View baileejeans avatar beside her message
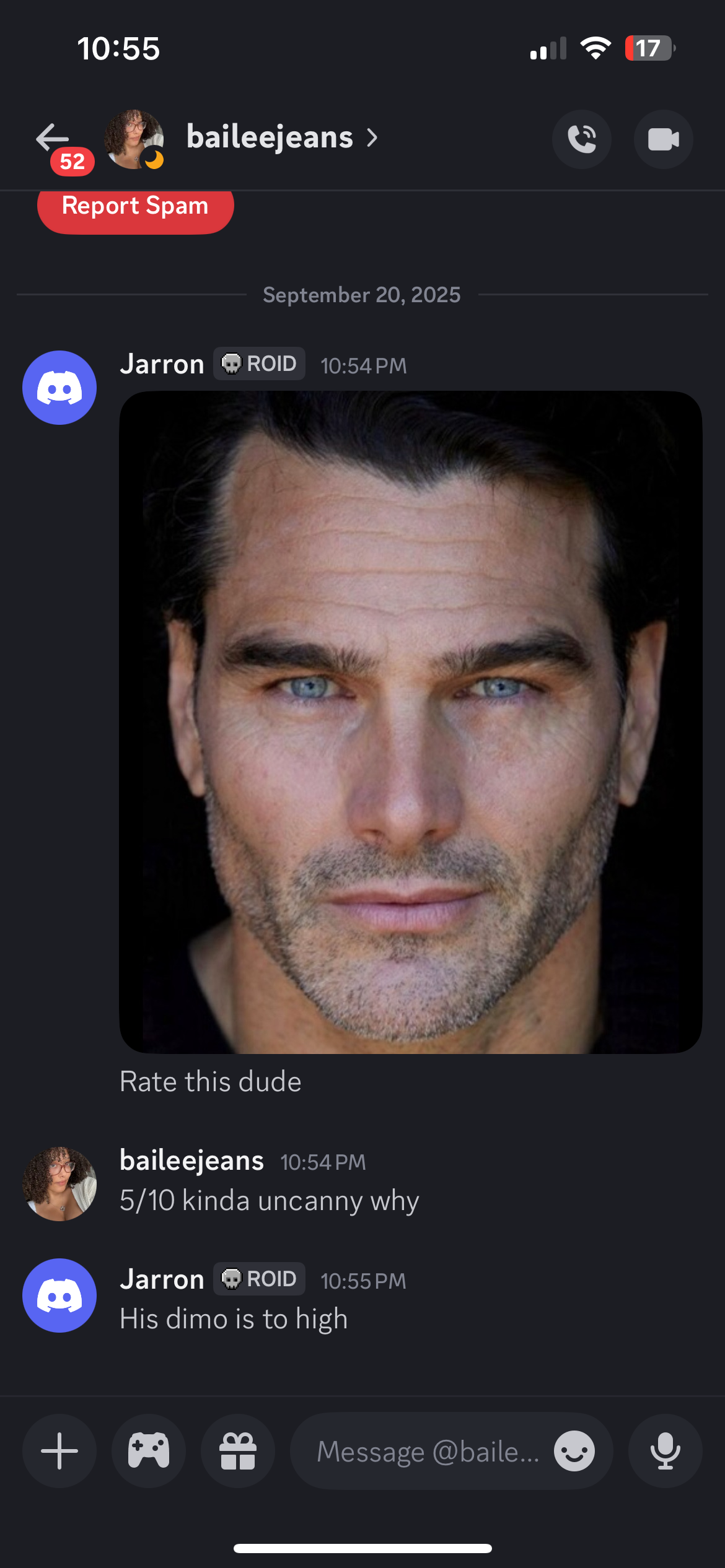This screenshot has width=725, height=1568. coord(59,1183)
